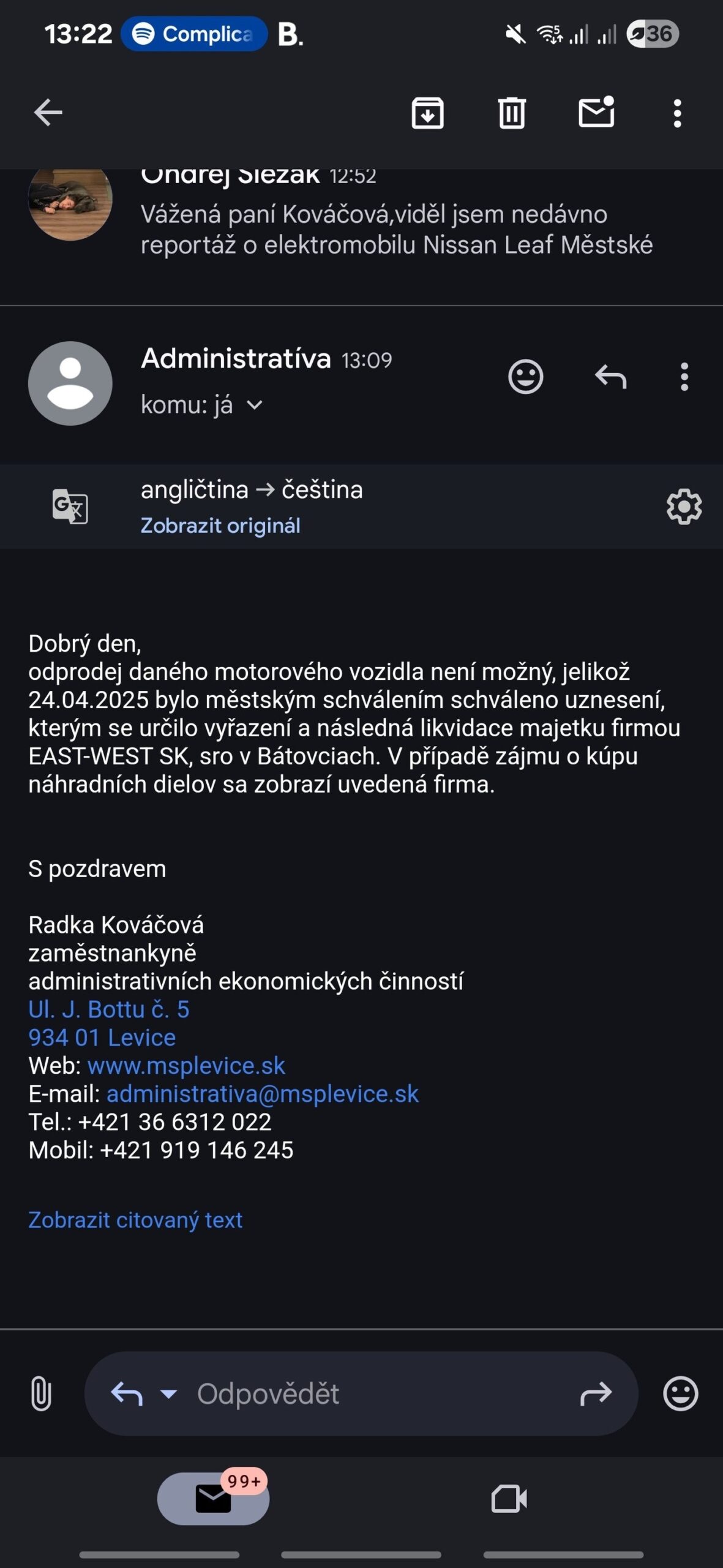Forward the email with the right arrow
Image resolution: width=723 pixels, height=1568 pixels.
pos(596,1393)
